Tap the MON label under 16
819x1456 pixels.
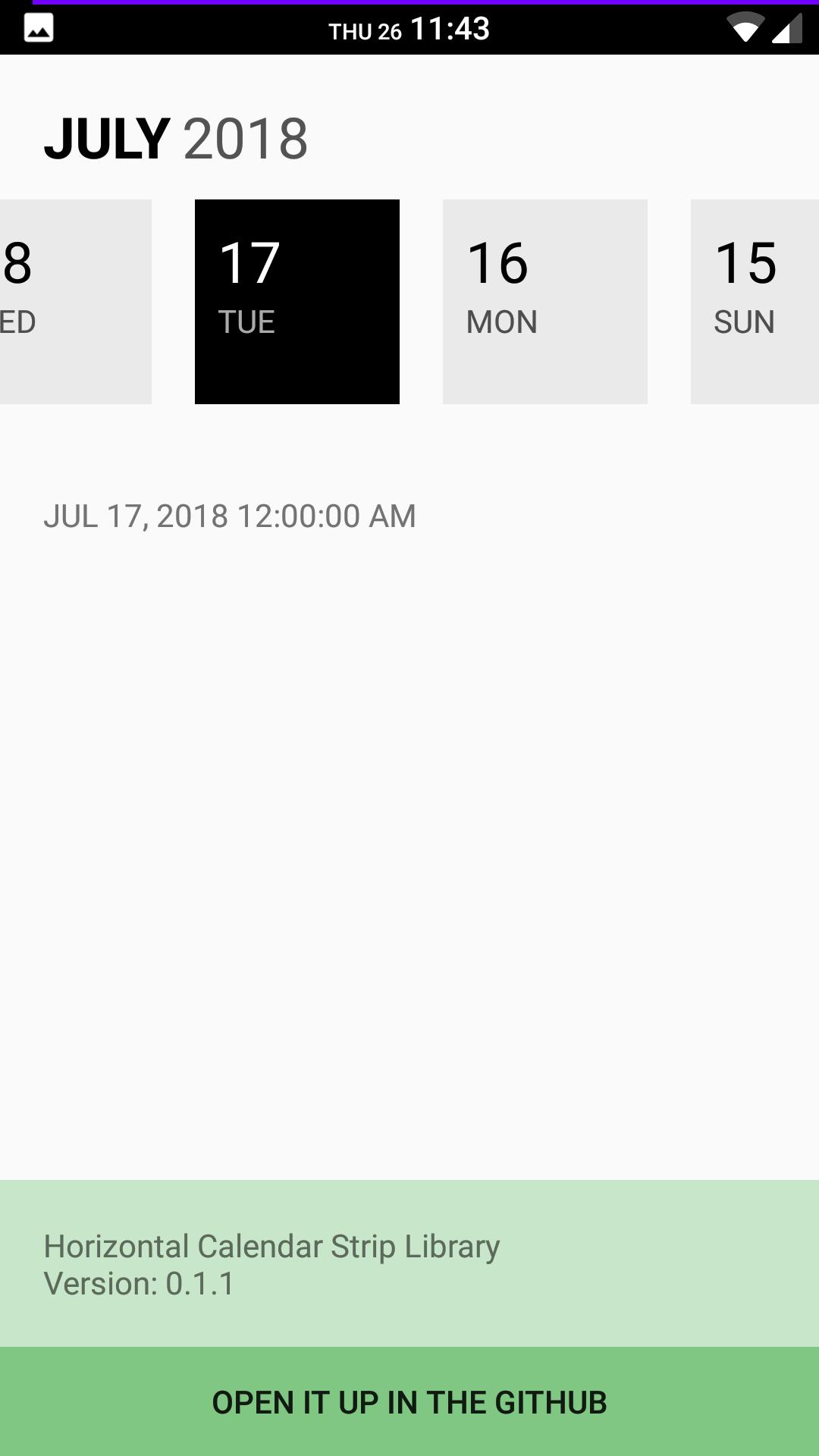[501, 321]
